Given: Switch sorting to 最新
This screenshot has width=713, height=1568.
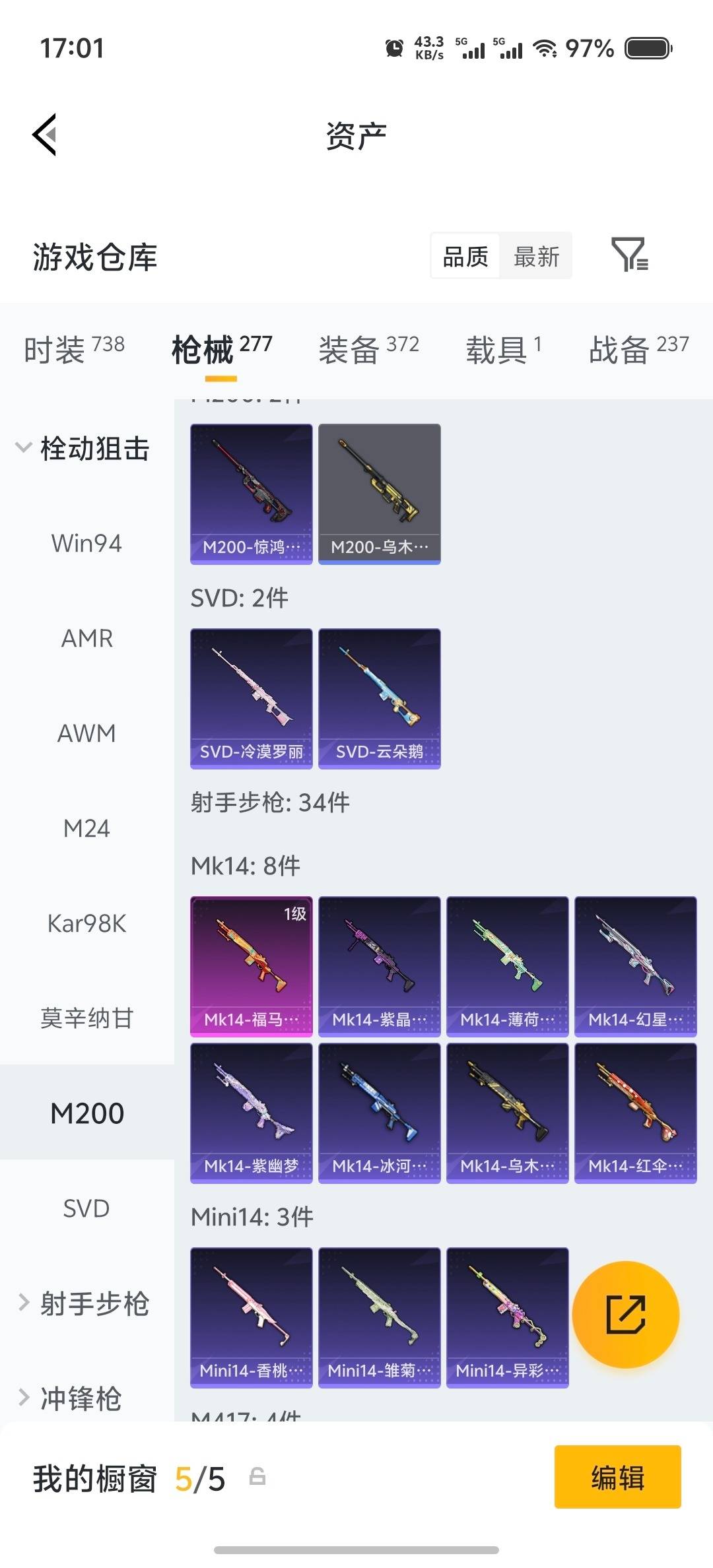Looking at the screenshot, I should (536, 256).
